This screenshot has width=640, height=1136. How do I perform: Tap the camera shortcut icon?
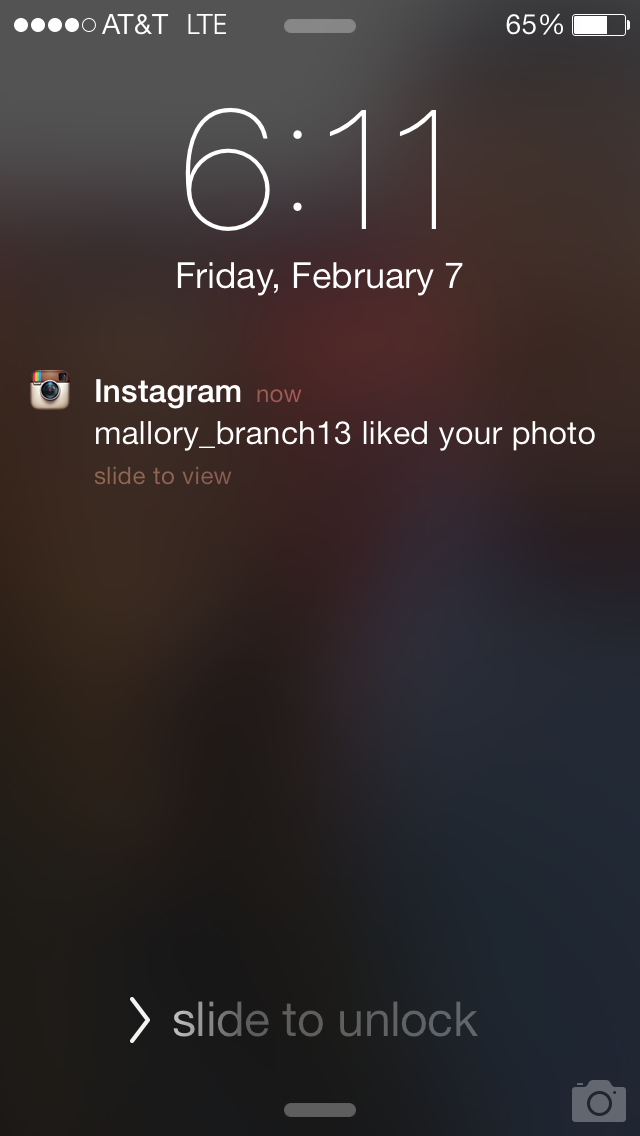pyautogui.click(x=598, y=1100)
